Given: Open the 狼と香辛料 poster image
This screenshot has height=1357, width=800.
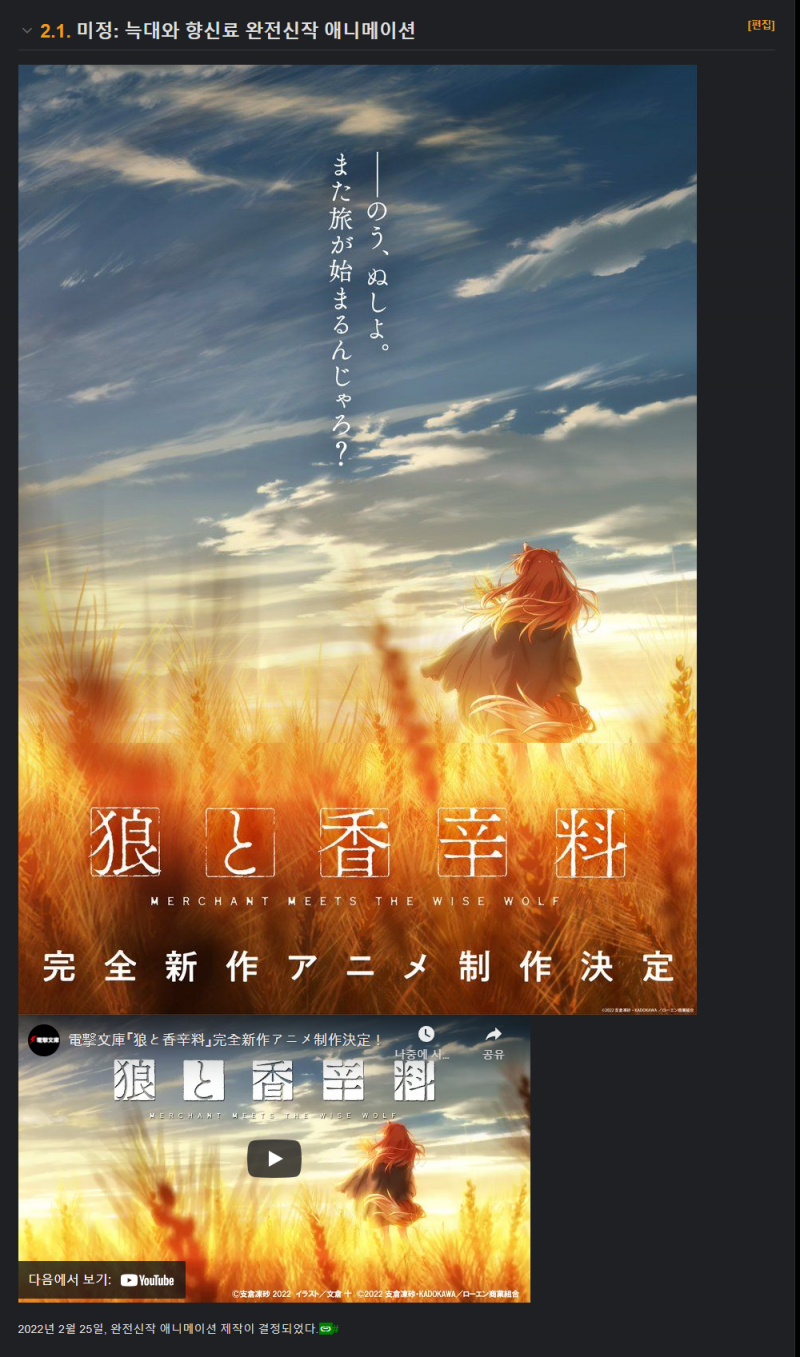Looking at the screenshot, I should click(x=357, y=540).
